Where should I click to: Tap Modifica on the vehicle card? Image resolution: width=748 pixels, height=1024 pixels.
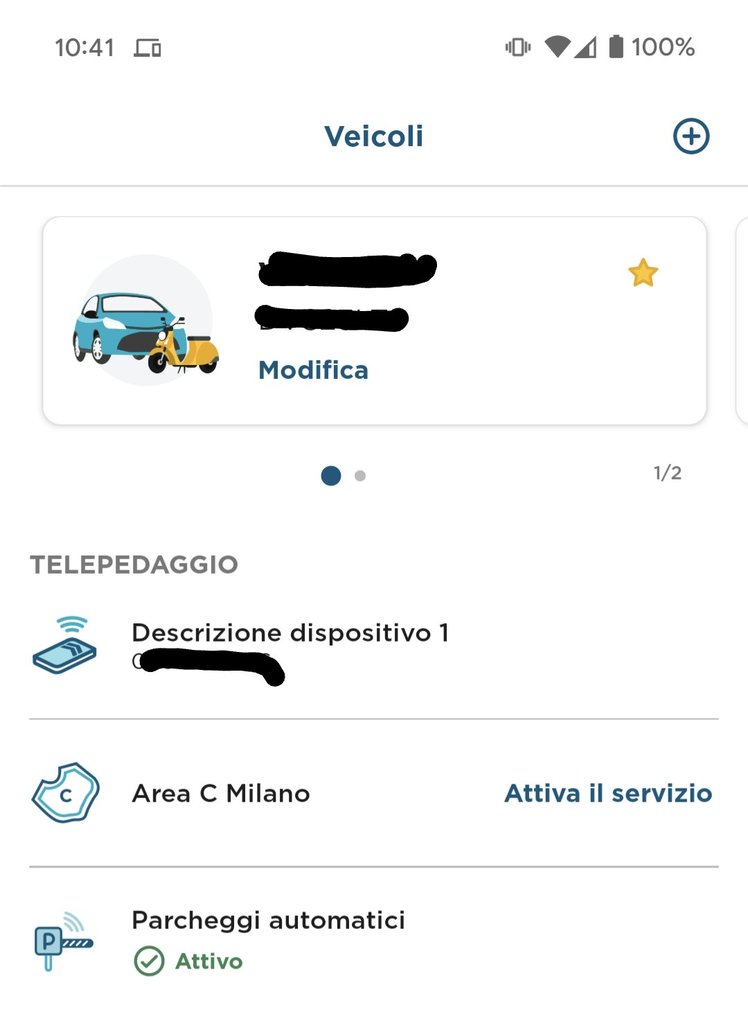coord(313,370)
